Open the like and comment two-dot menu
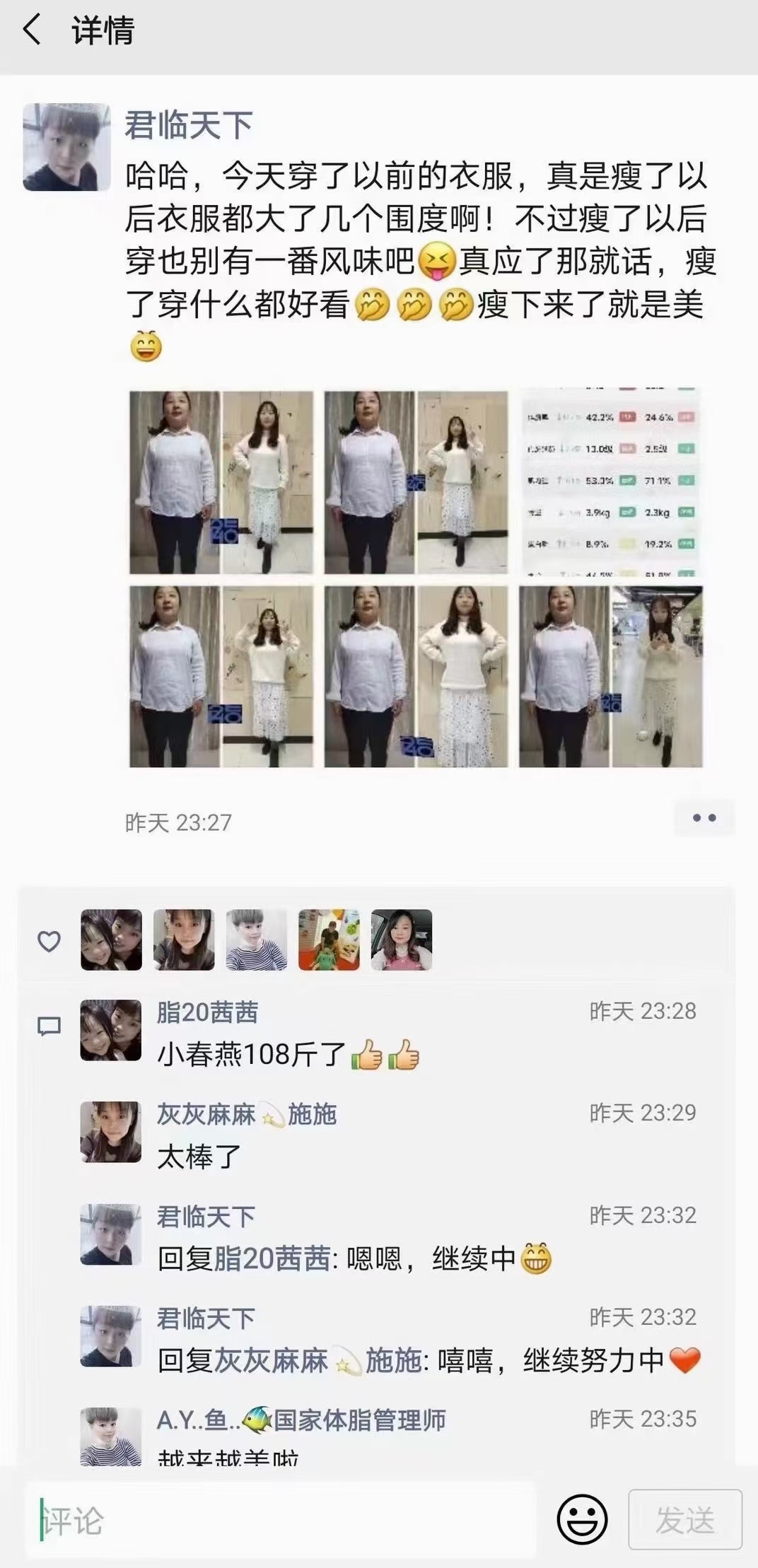Image resolution: width=758 pixels, height=1568 pixels. [704, 818]
